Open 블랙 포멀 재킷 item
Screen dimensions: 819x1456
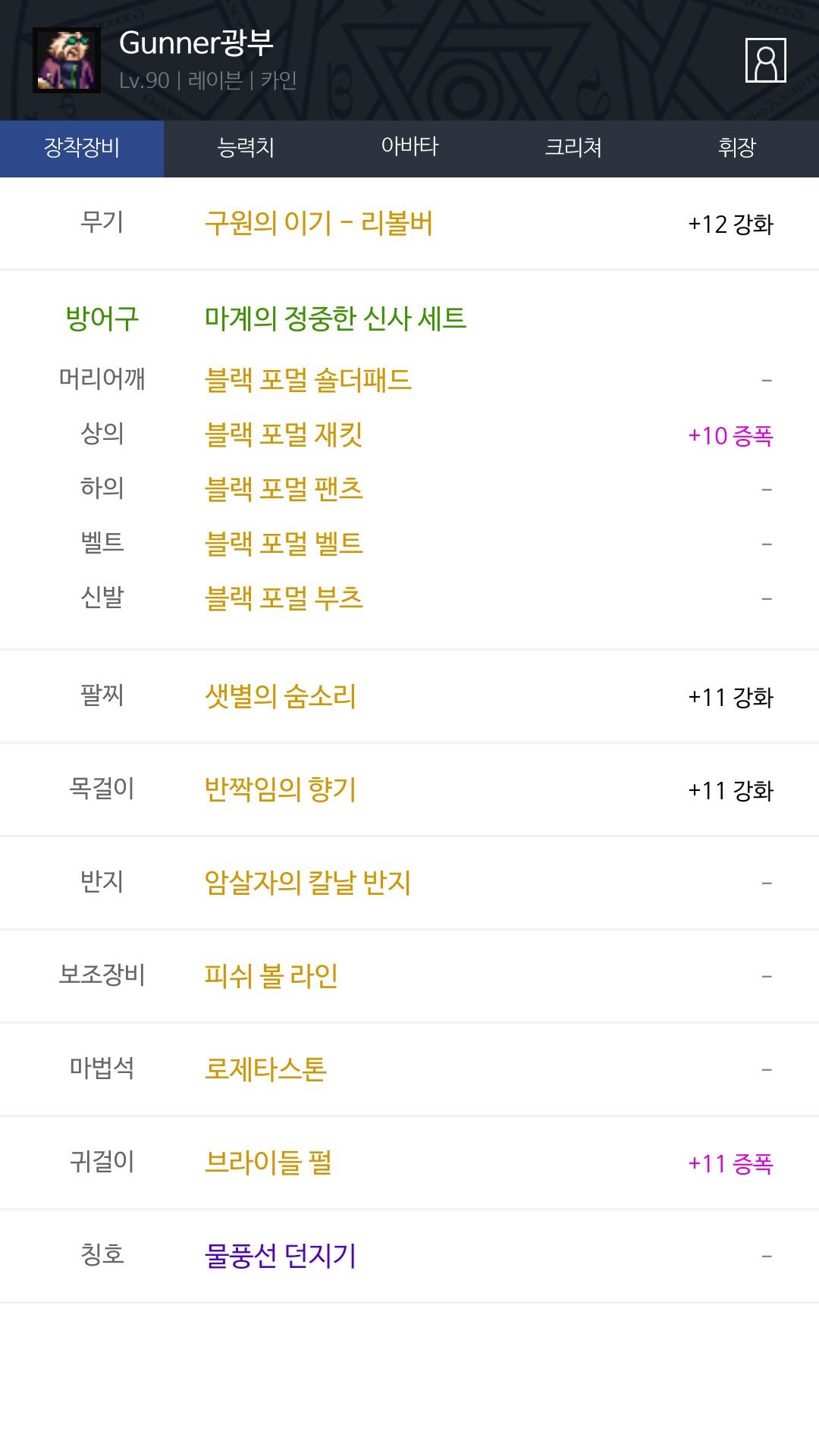[284, 435]
